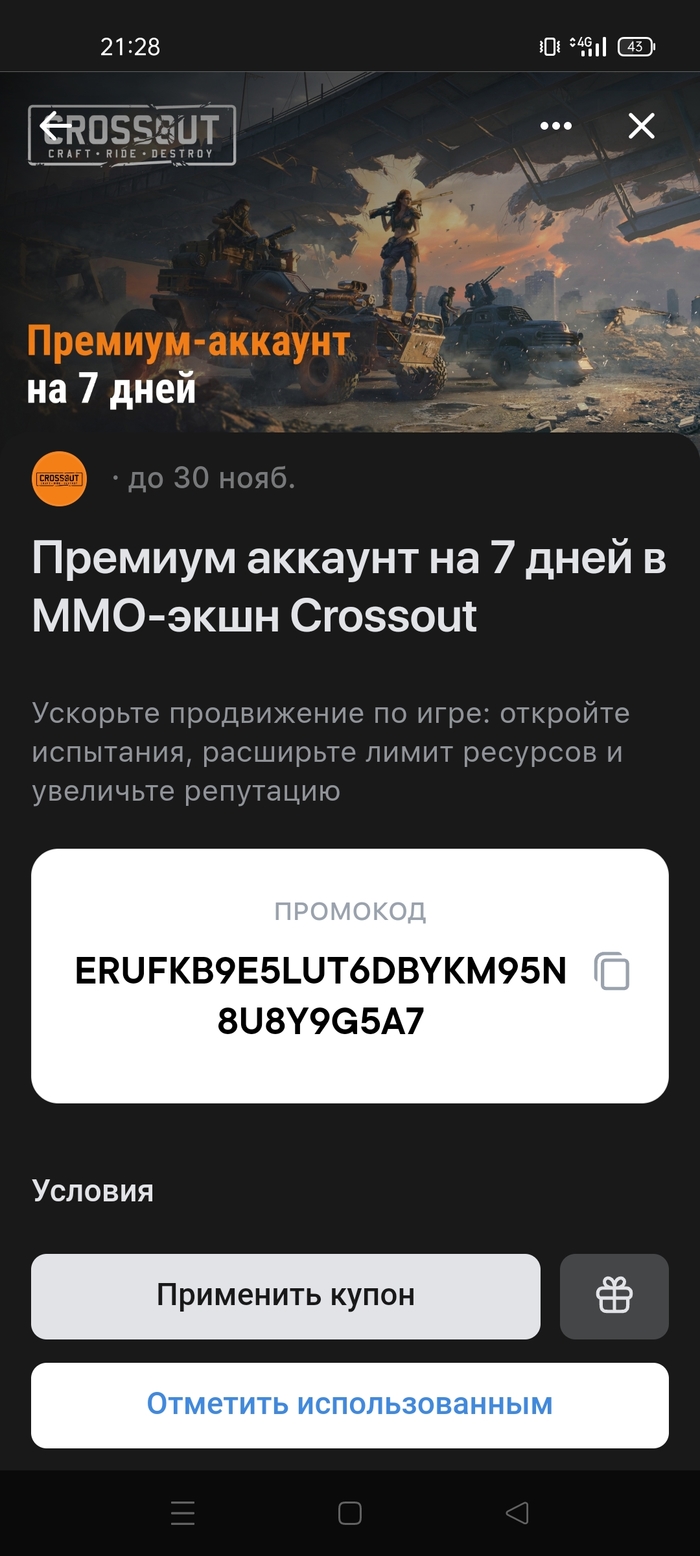Select Отметить использованным
700x1556 pixels.
349,1404
